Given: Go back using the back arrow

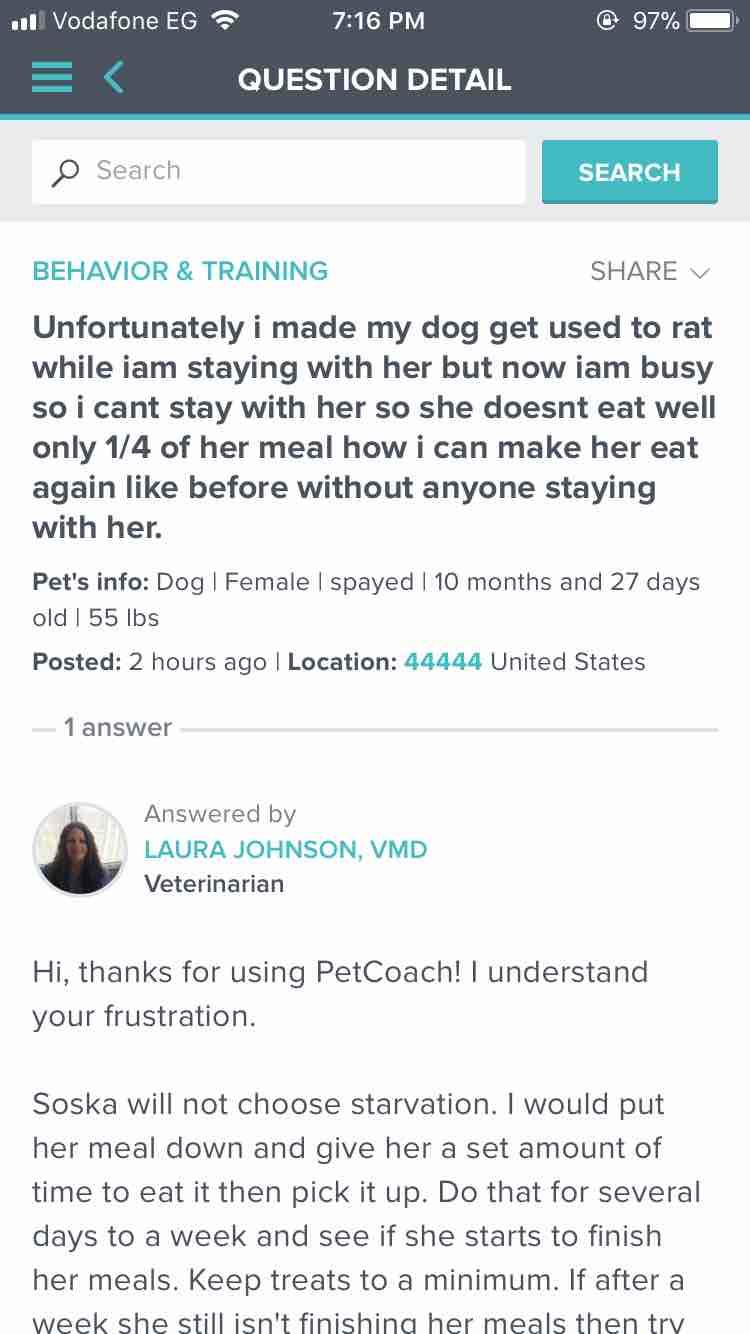Looking at the screenshot, I should 113,77.
